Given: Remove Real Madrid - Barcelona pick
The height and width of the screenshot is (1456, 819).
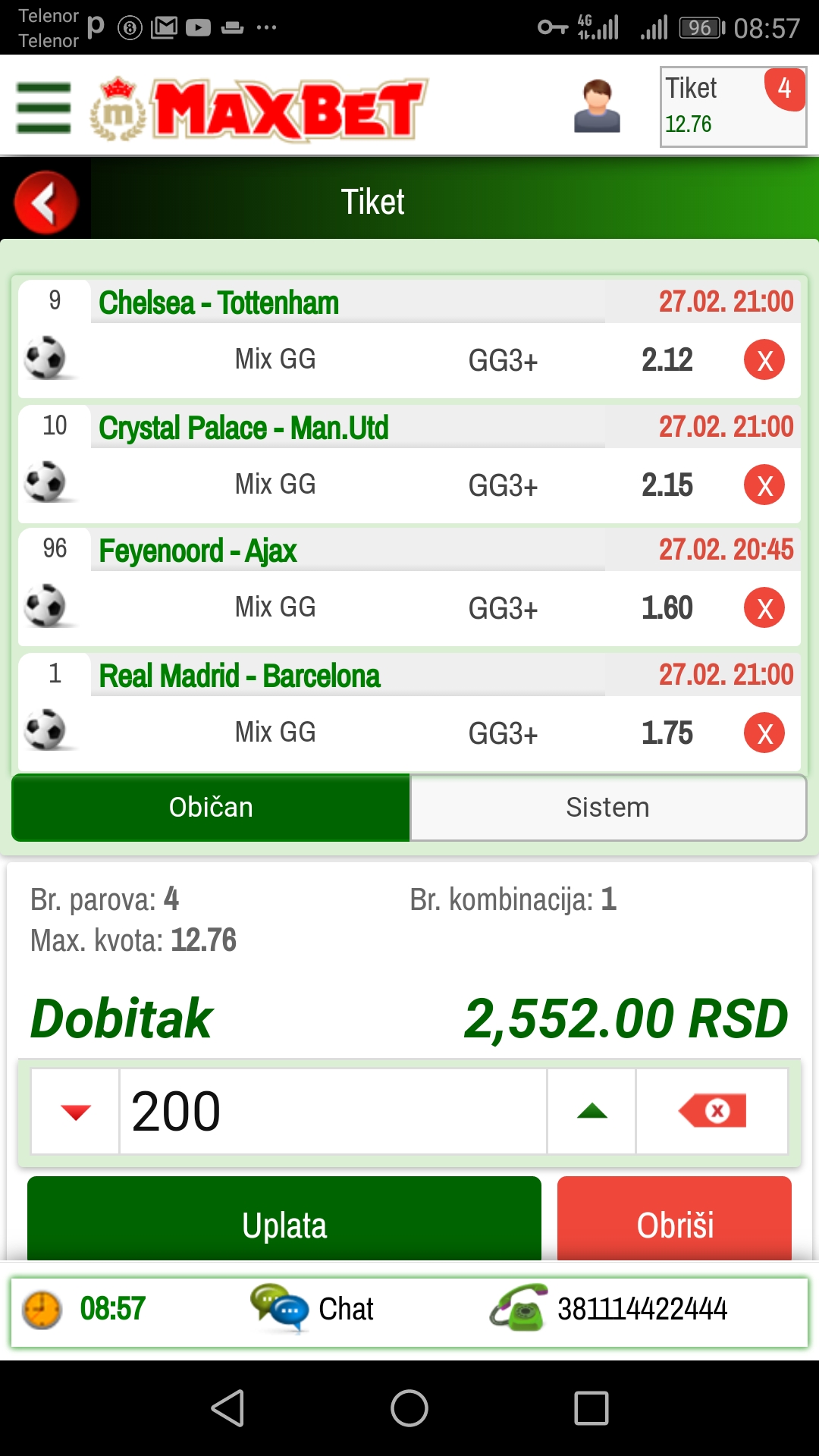Looking at the screenshot, I should [764, 733].
